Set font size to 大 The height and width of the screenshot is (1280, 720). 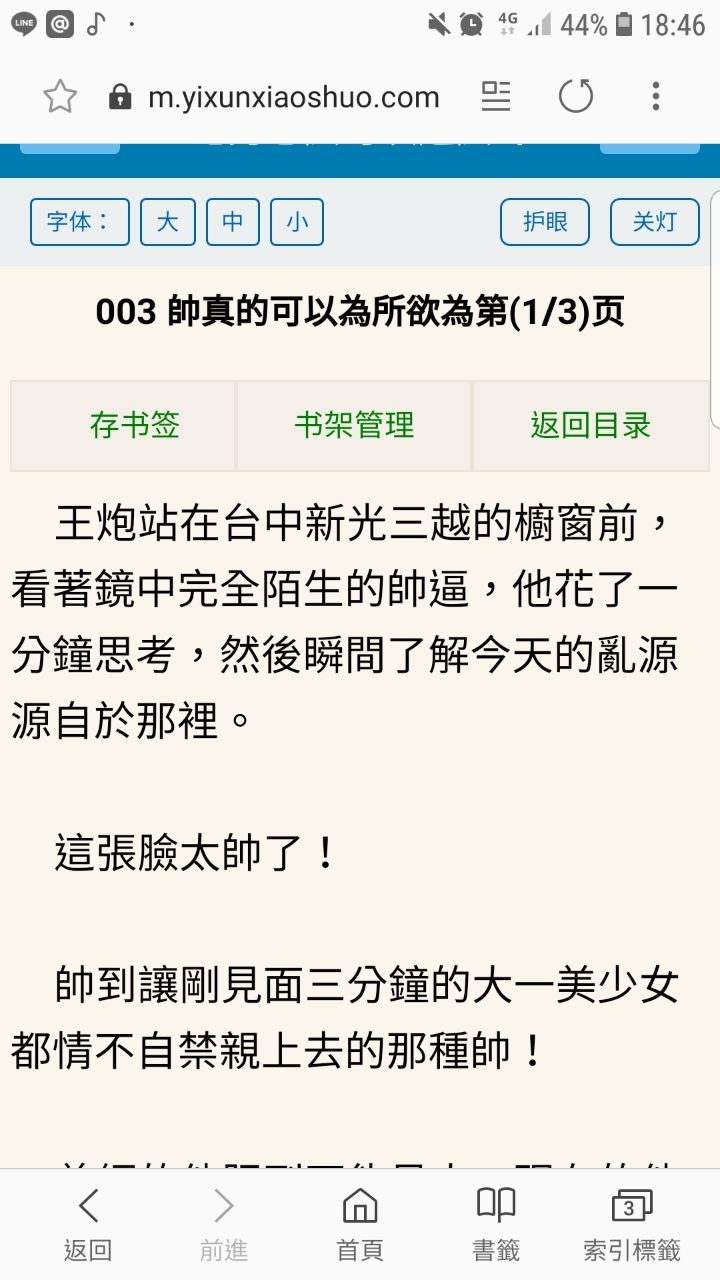coord(167,222)
